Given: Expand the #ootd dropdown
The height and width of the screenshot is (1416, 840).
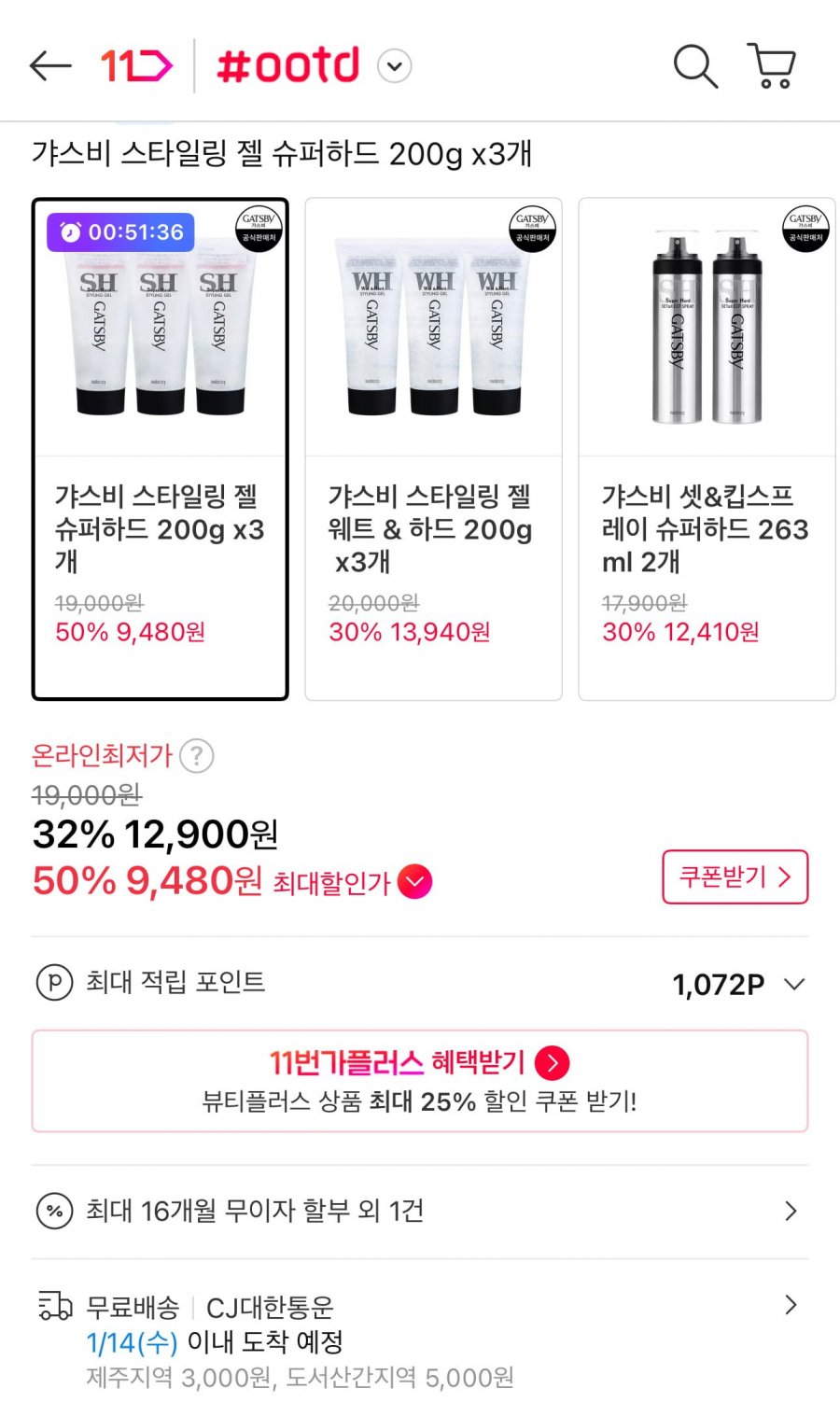Looking at the screenshot, I should pos(395,66).
